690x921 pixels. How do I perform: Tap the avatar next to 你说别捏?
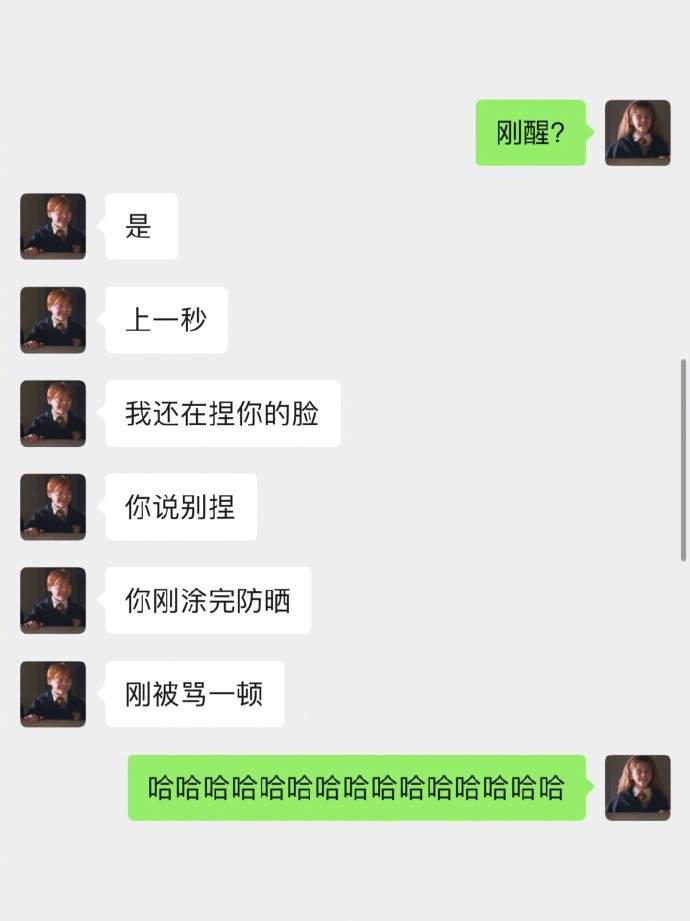(x=53, y=507)
